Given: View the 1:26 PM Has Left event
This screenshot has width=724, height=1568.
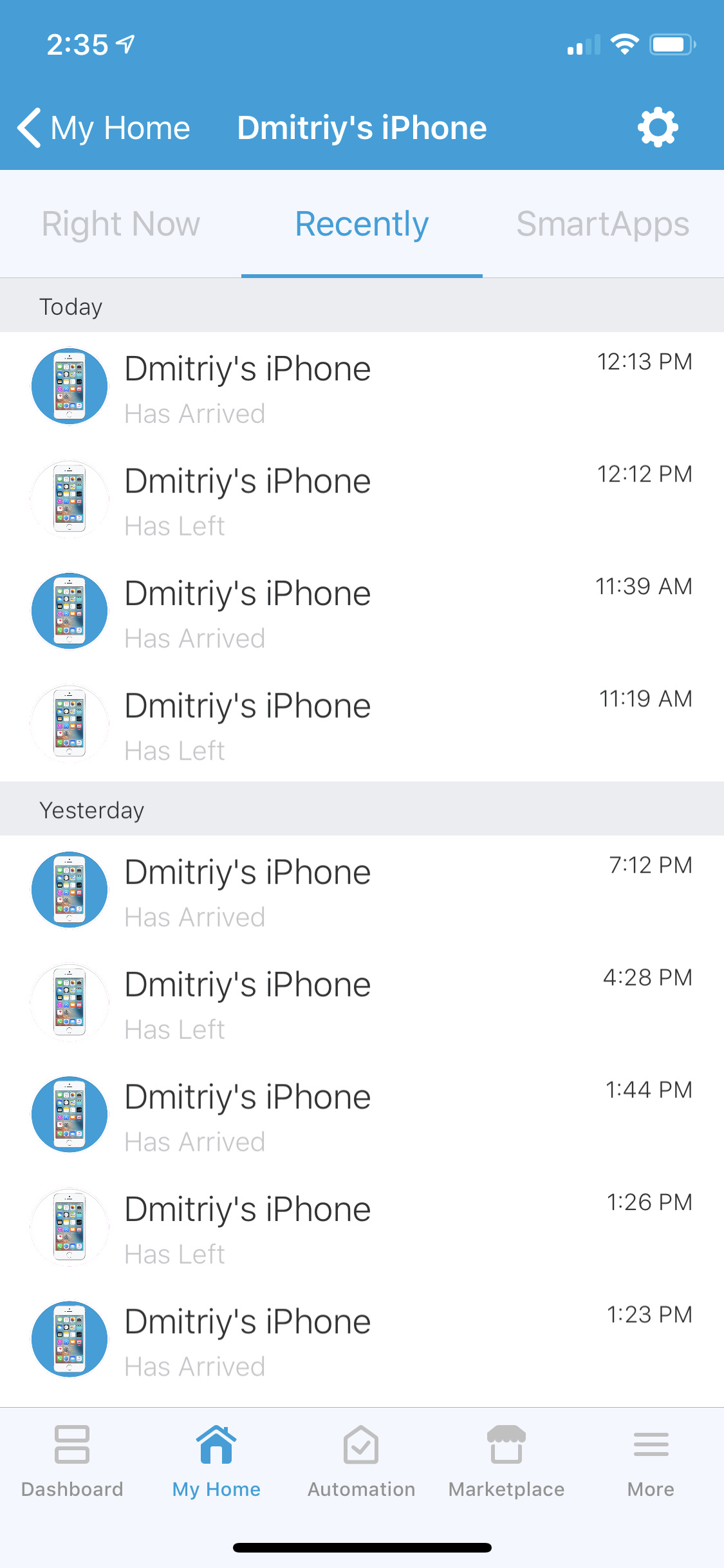Looking at the screenshot, I should pyautogui.click(x=362, y=1228).
